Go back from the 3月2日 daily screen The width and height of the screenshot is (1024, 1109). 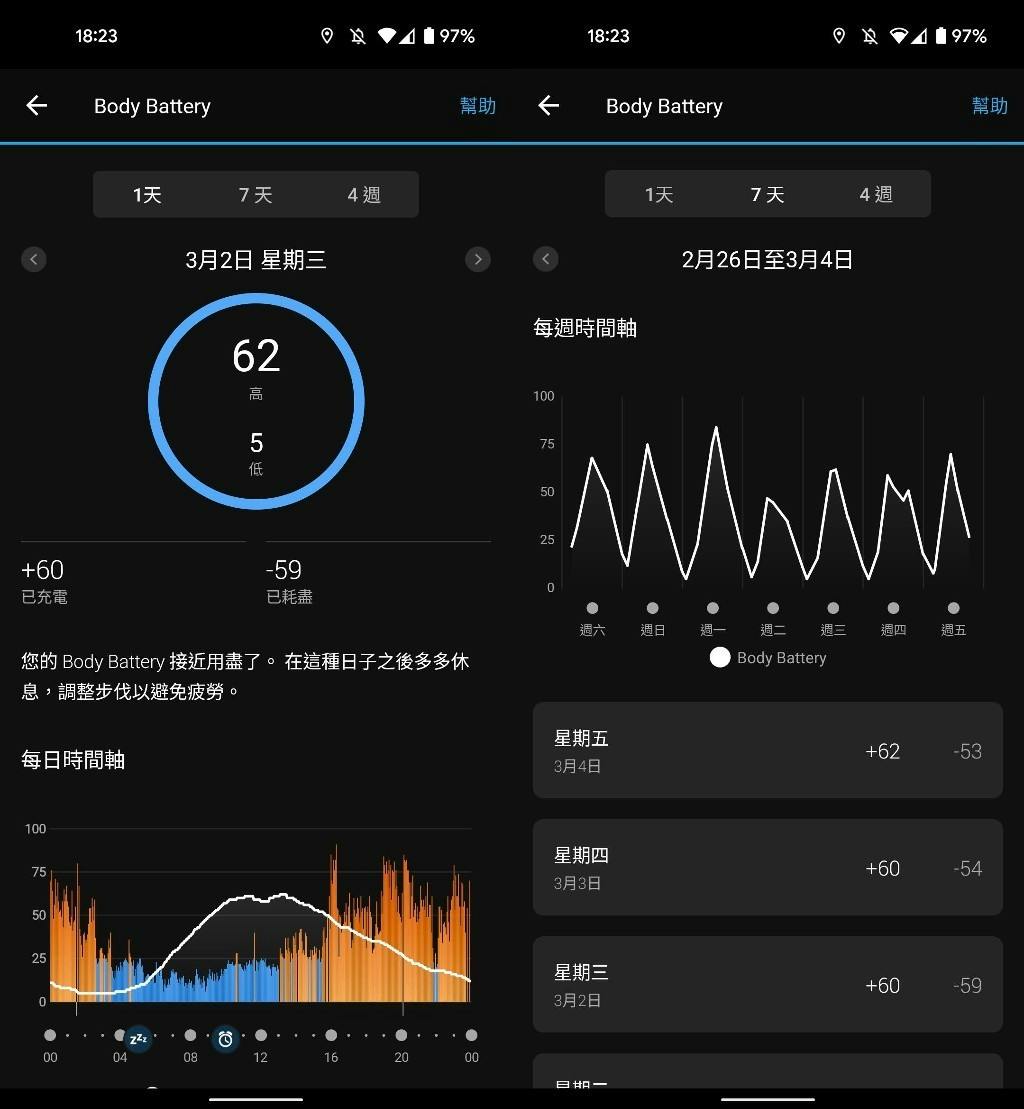click(x=37, y=106)
